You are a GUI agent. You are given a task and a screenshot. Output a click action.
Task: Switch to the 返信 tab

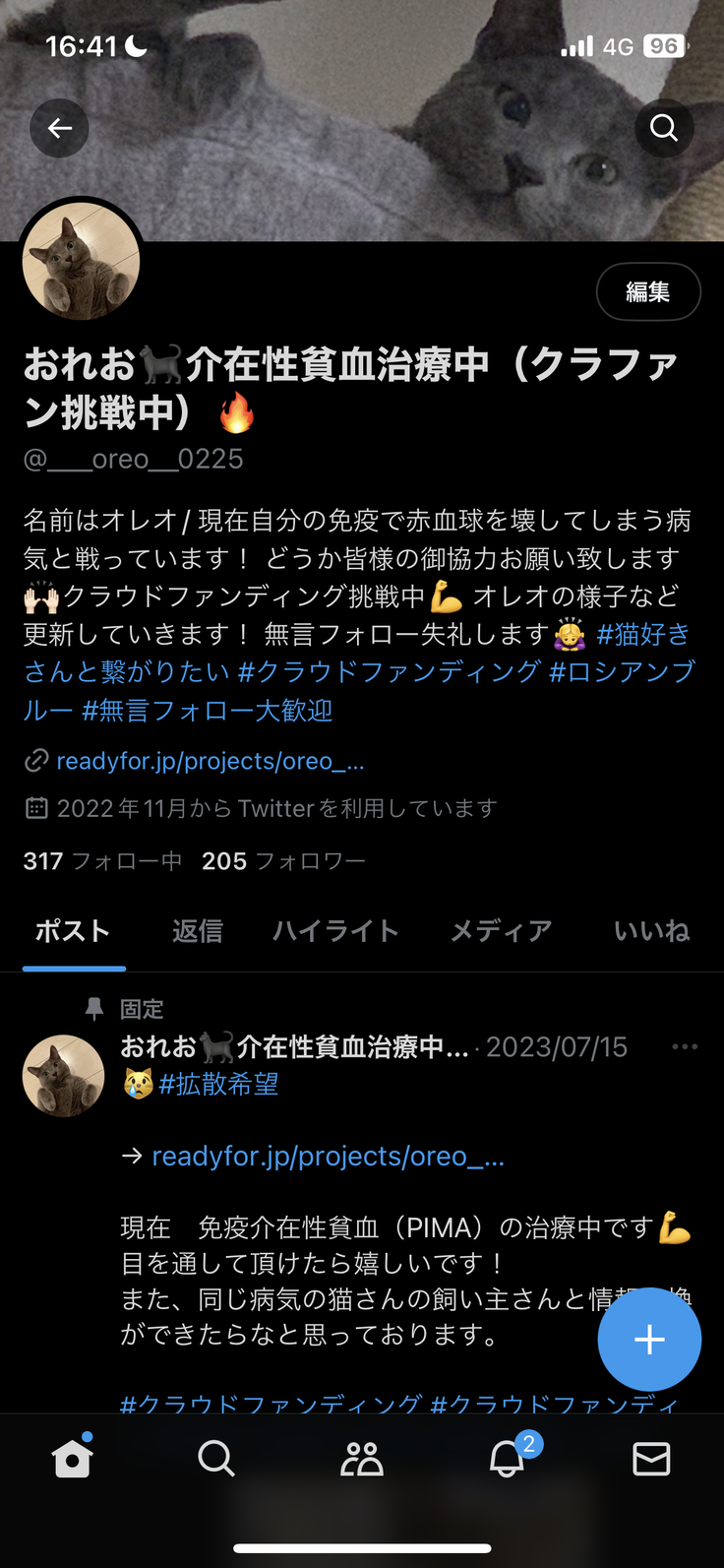(197, 931)
